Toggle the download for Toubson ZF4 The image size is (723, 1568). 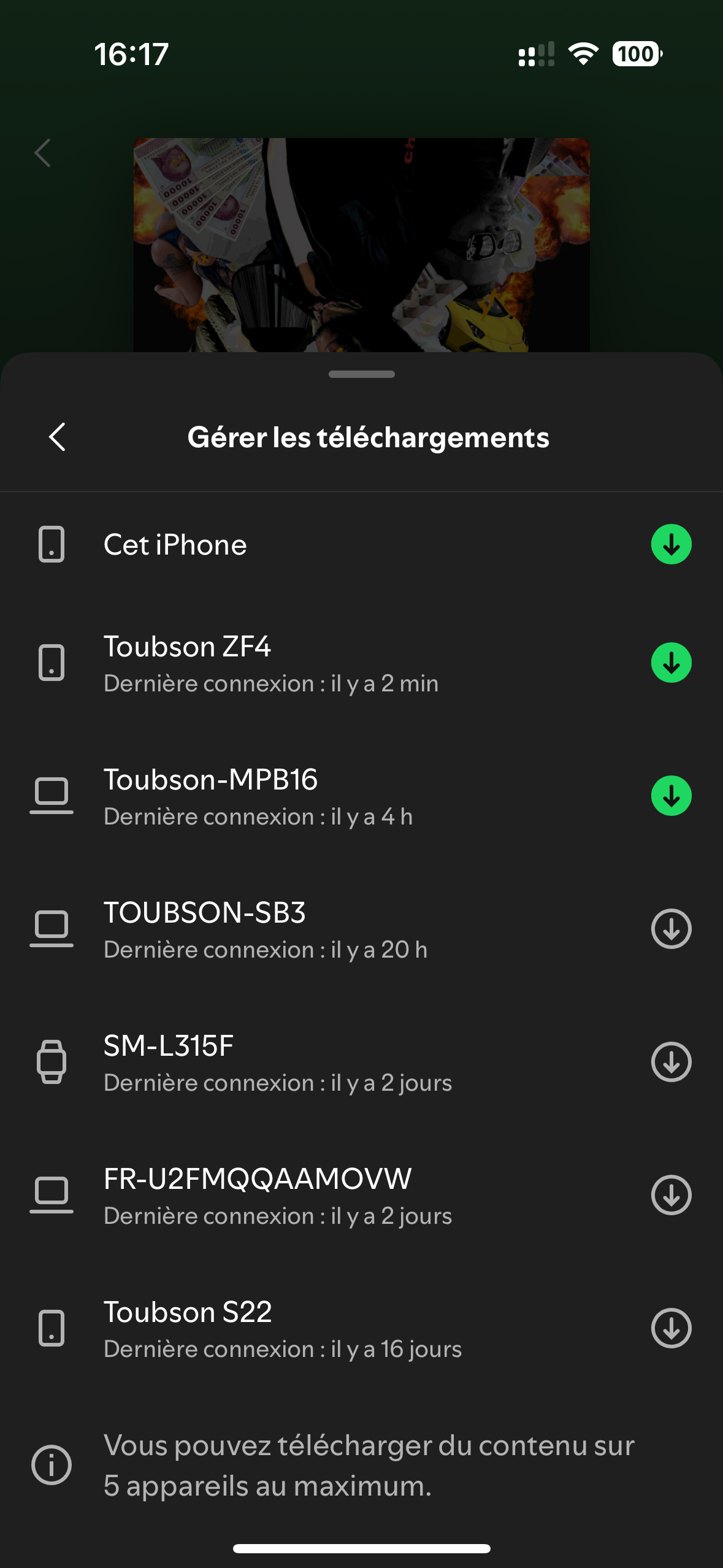click(x=671, y=663)
